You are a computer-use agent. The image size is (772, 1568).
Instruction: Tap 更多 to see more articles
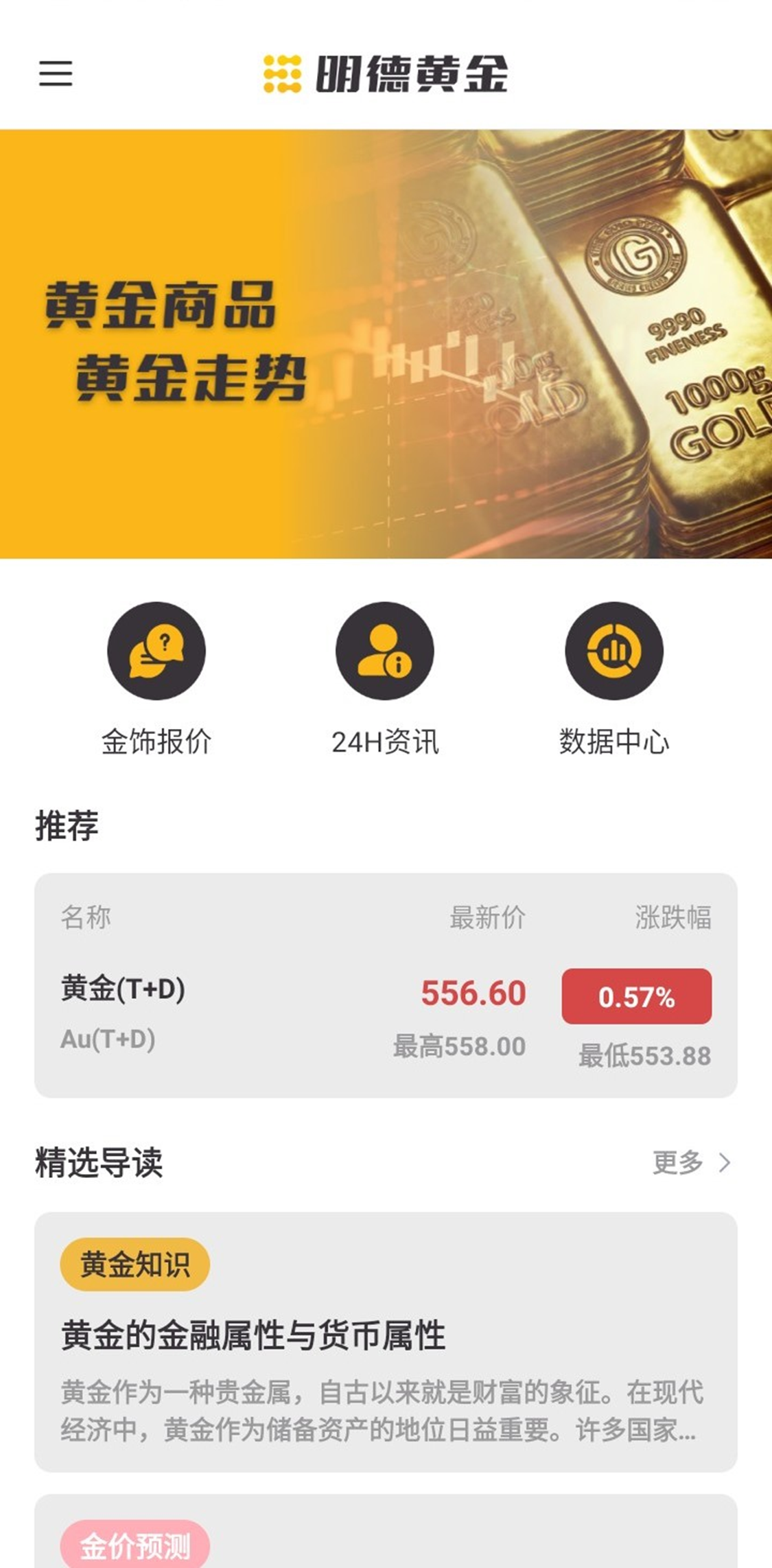[x=690, y=1162]
